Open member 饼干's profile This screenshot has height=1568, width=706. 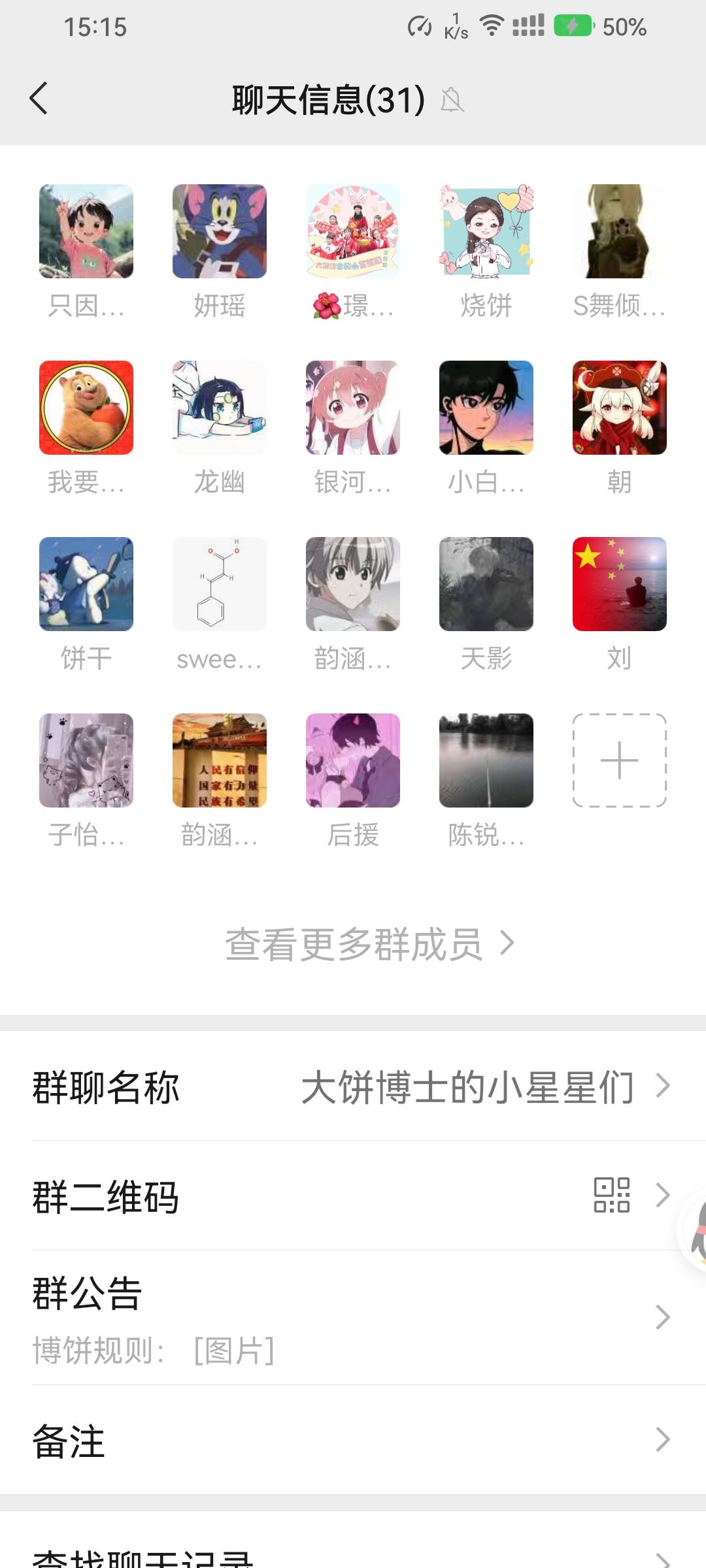(x=86, y=584)
